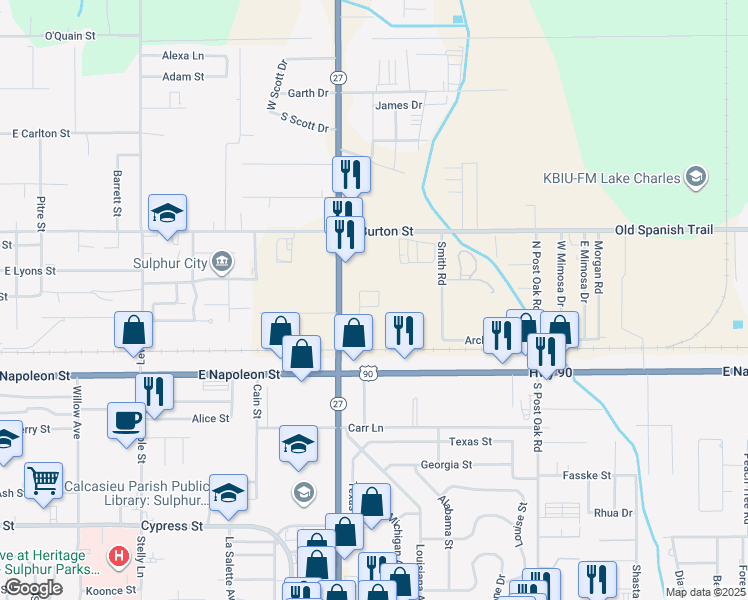
Task: Tap the shopping bag marker left of Sulphur City
Action: click(x=134, y=331)
